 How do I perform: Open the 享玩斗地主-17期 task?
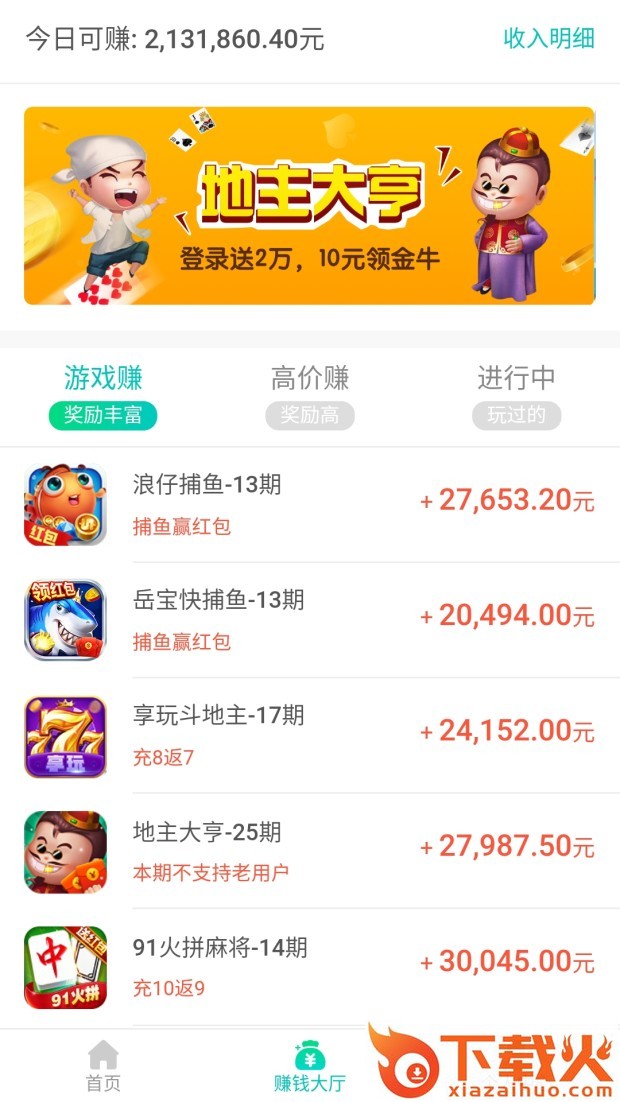(x=310, y=735)
